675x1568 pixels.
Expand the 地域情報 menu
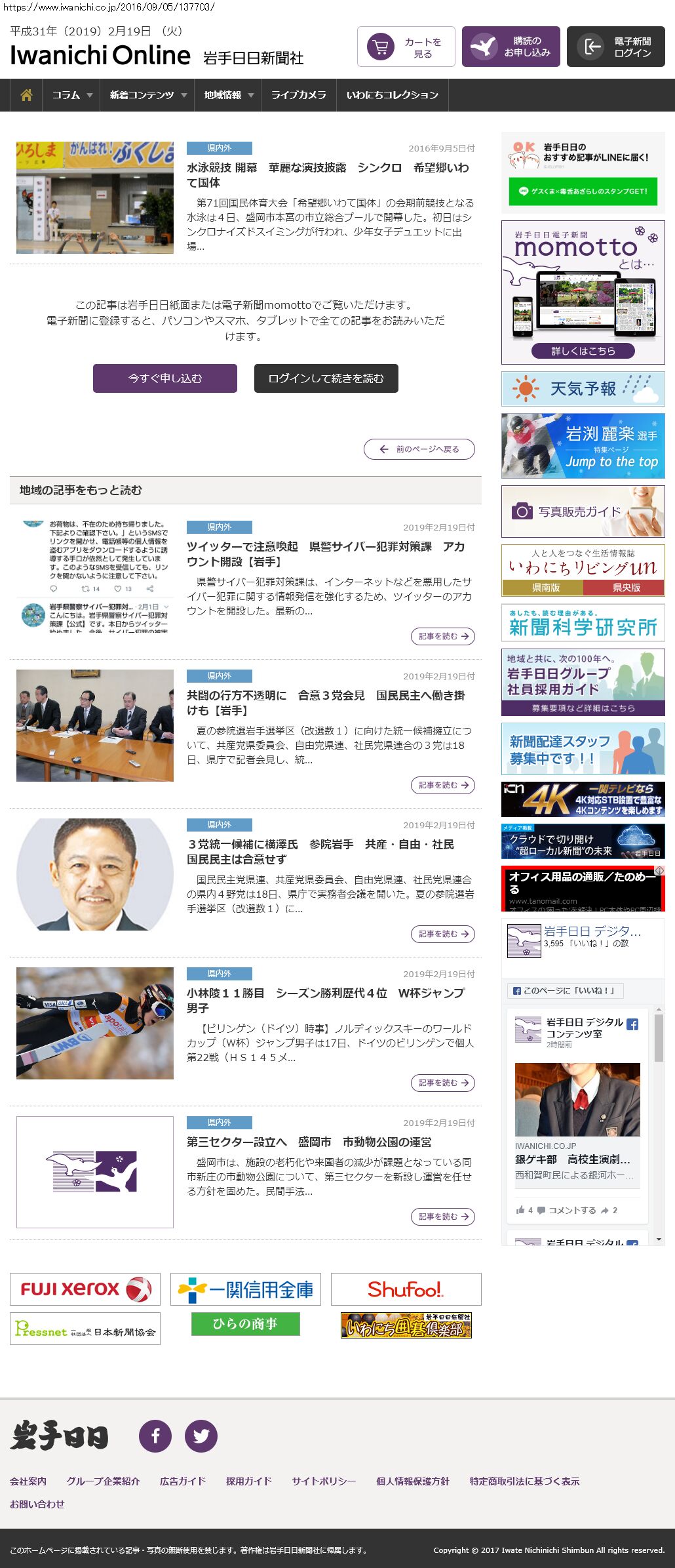point(228,95)
